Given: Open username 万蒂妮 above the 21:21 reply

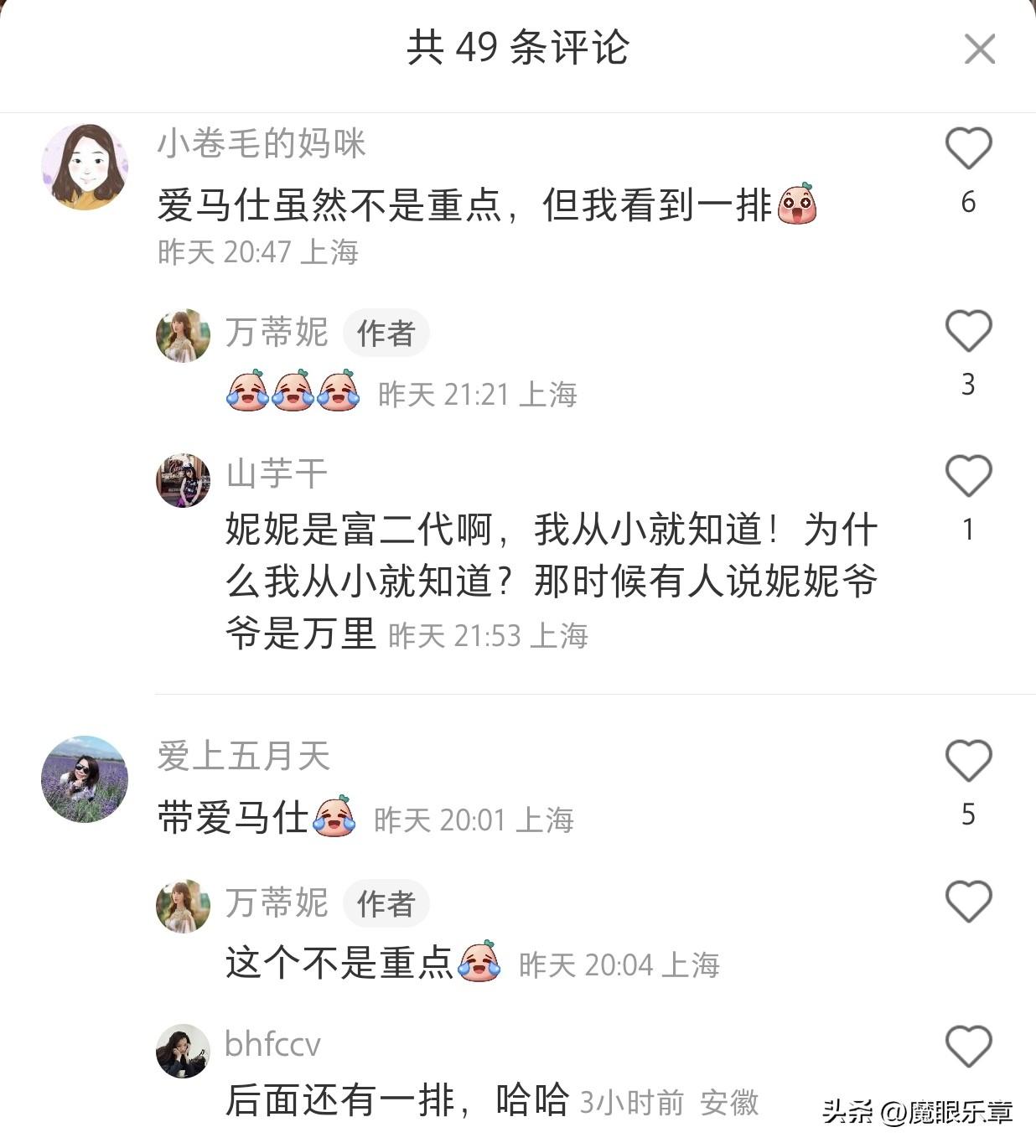Looking at the screenshot, I should (x=277, y=333).
